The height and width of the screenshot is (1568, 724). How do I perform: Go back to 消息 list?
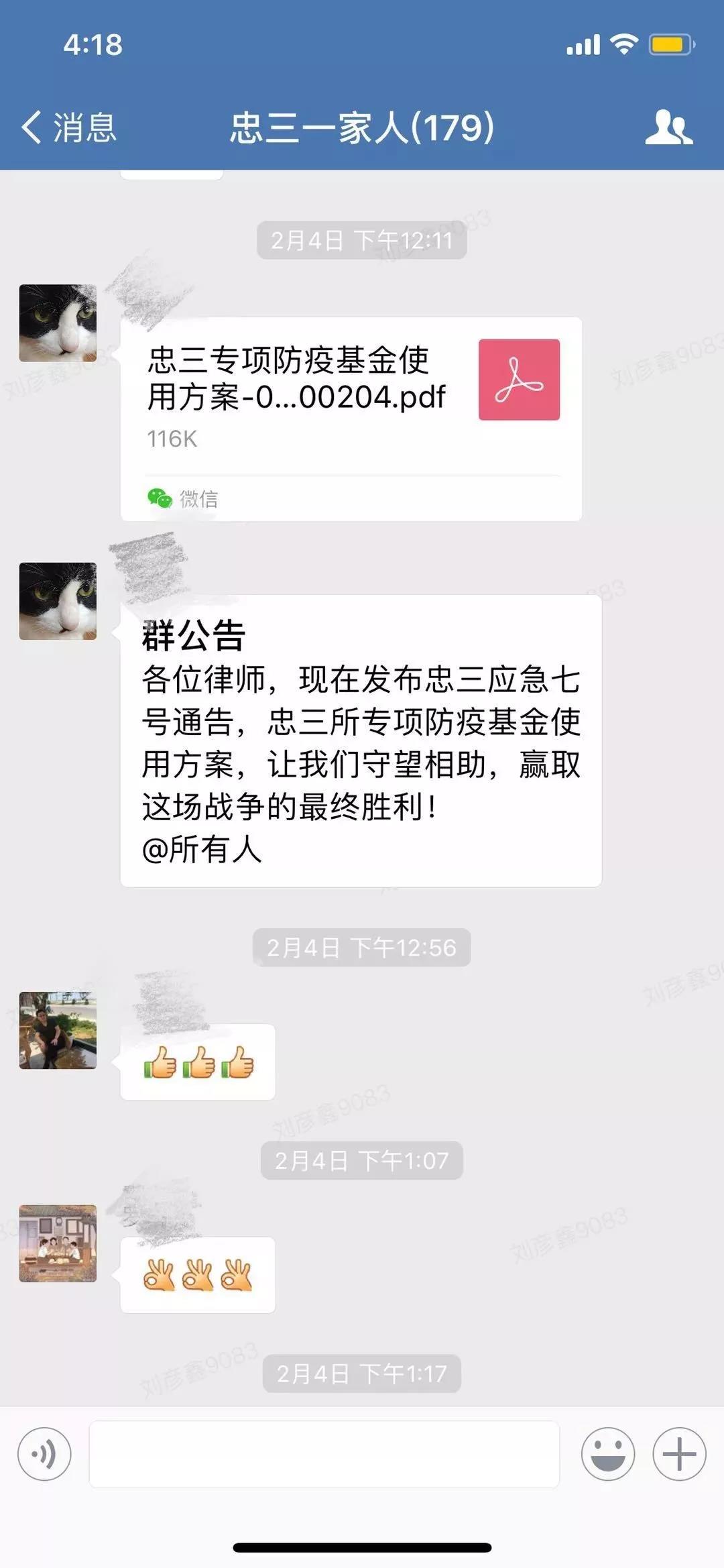pos(68,127)
